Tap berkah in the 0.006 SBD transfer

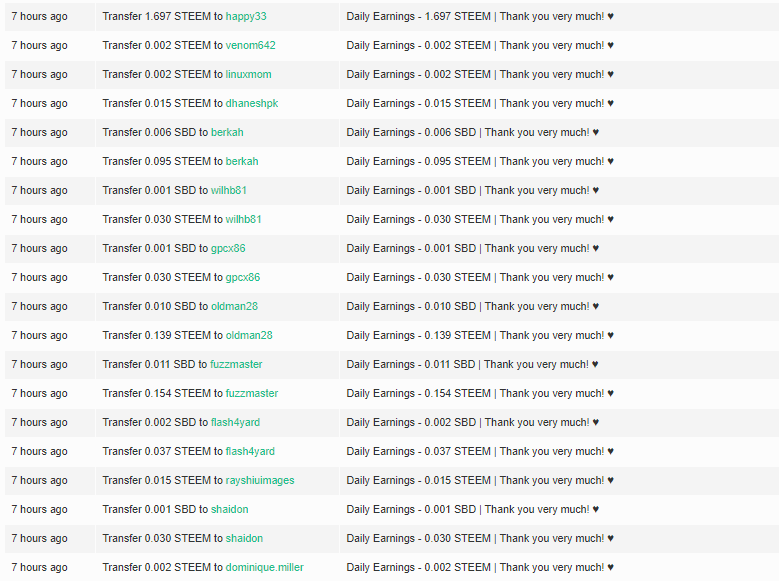click(227, 133)
